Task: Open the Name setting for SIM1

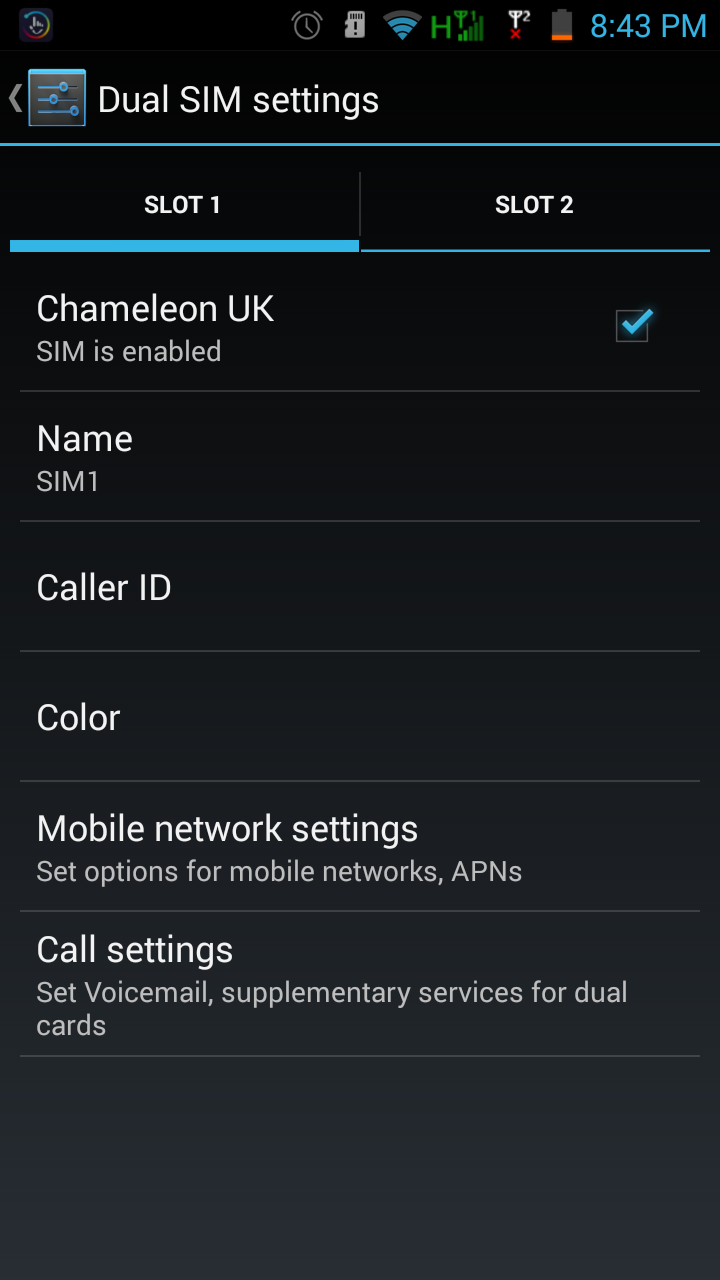Action: (360, 456)
